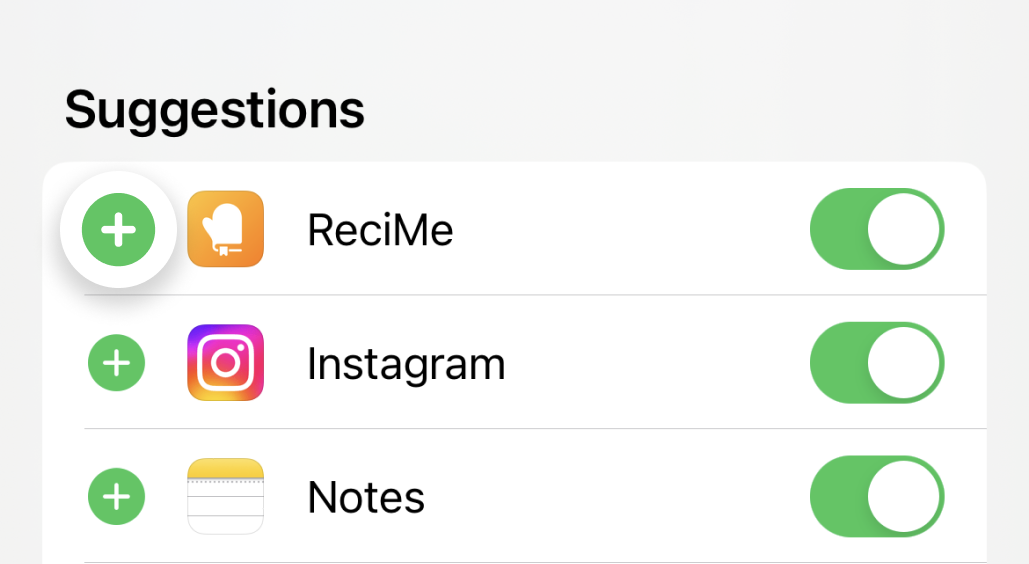This screenshot has width=1029, height=564.
Task: Add Instagram with the green plus
Action: 117,362
